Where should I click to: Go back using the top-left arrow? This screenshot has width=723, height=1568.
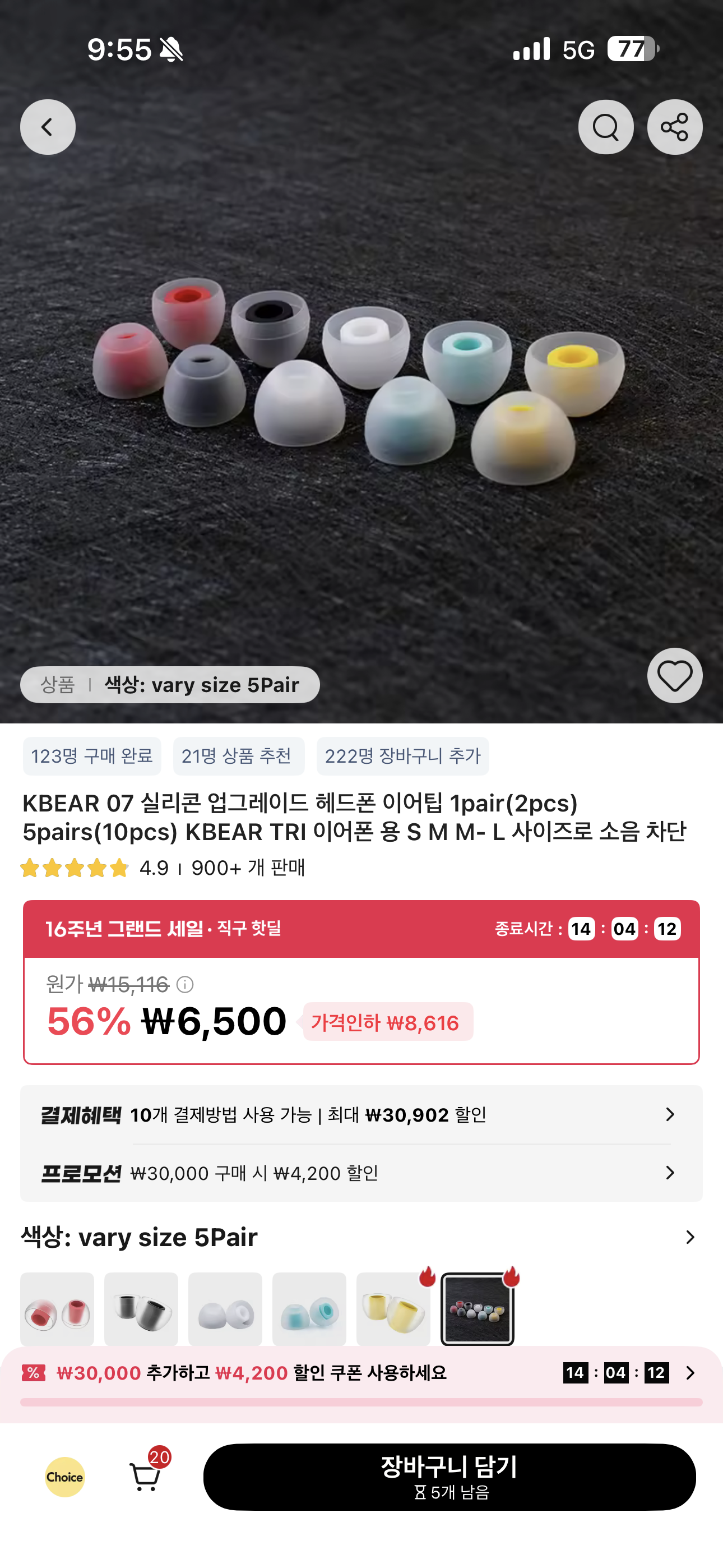pos(48,127)
